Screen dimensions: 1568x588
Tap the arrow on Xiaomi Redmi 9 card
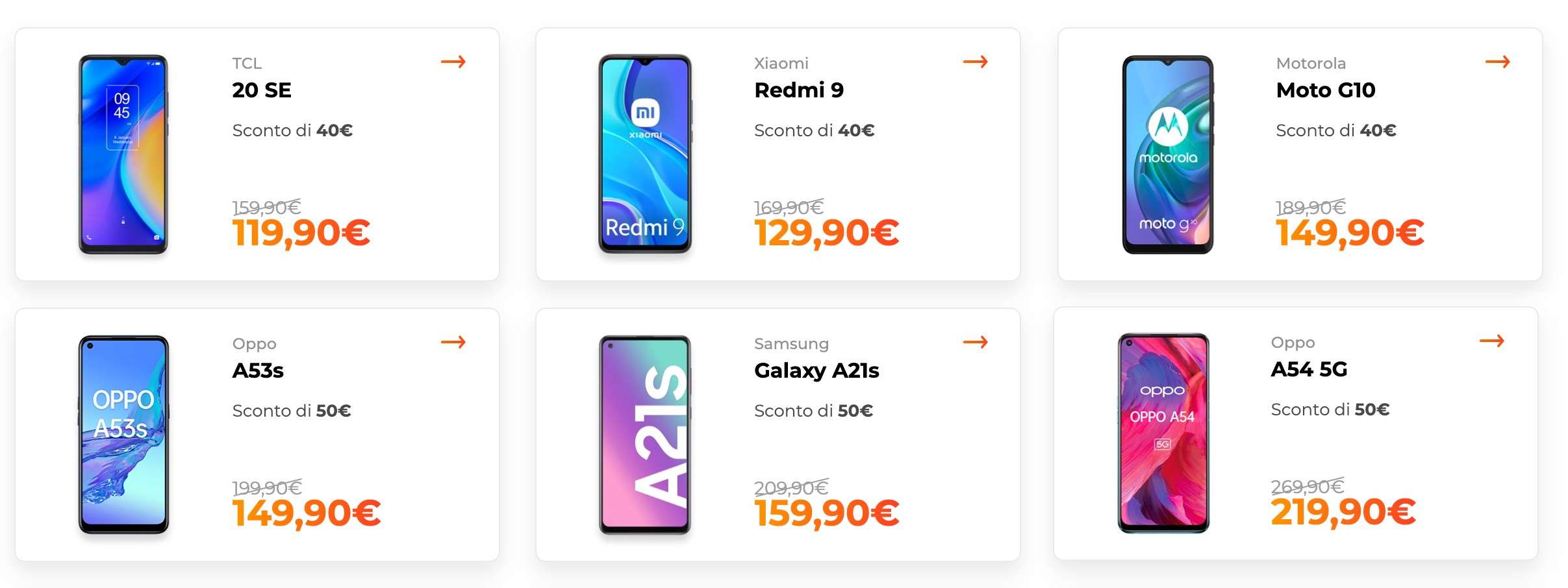pyautogui.click(x=975, y=62)
